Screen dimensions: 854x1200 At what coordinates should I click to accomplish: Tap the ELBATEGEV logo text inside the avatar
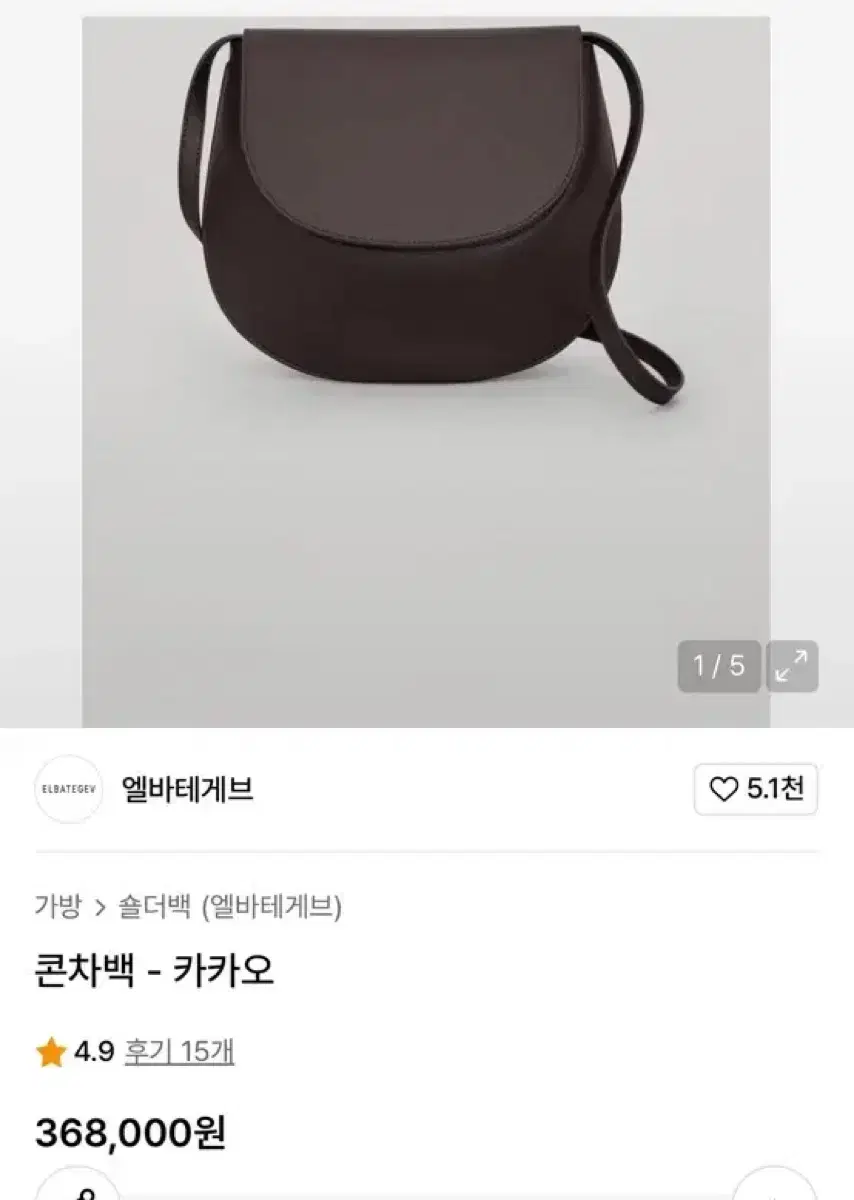click(67, 790)
